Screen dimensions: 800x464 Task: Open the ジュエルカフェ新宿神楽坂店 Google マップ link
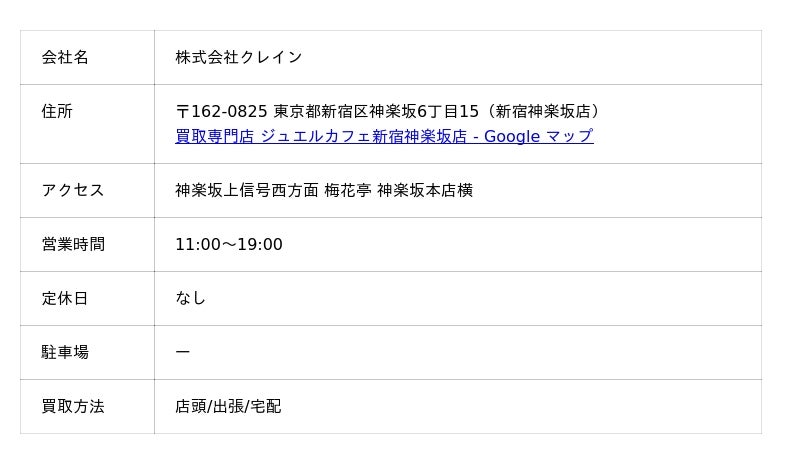tap(384, 136)
